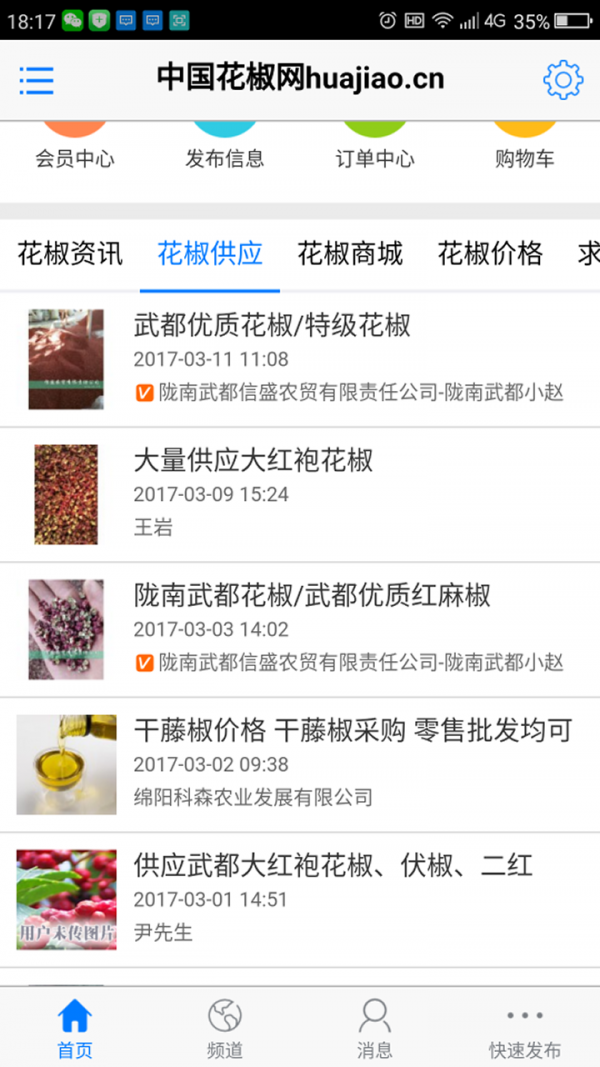Switch to the 花椒资讯 tab
The height and width of the screenshot is (1067, 600).
70,254
